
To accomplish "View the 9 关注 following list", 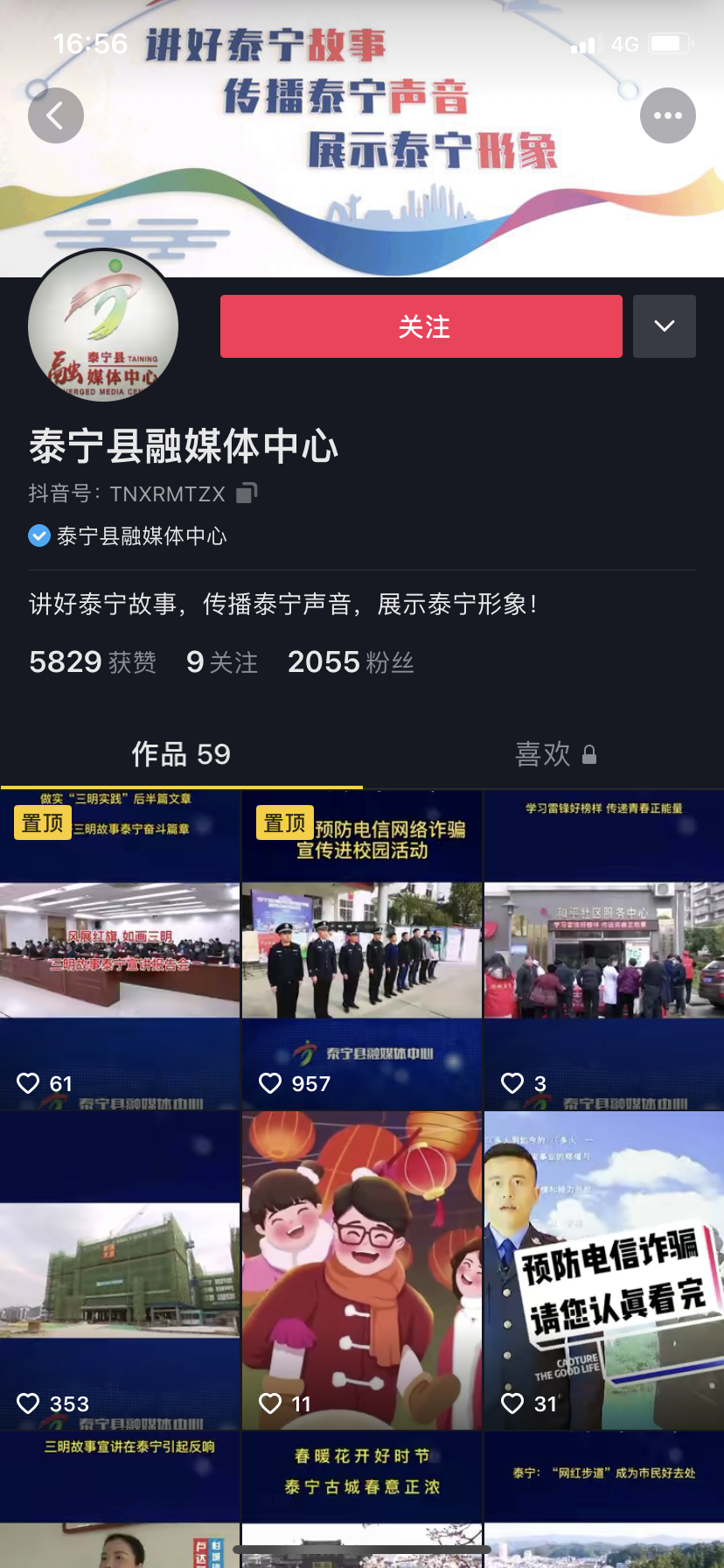I will click(x=222, y=662).
